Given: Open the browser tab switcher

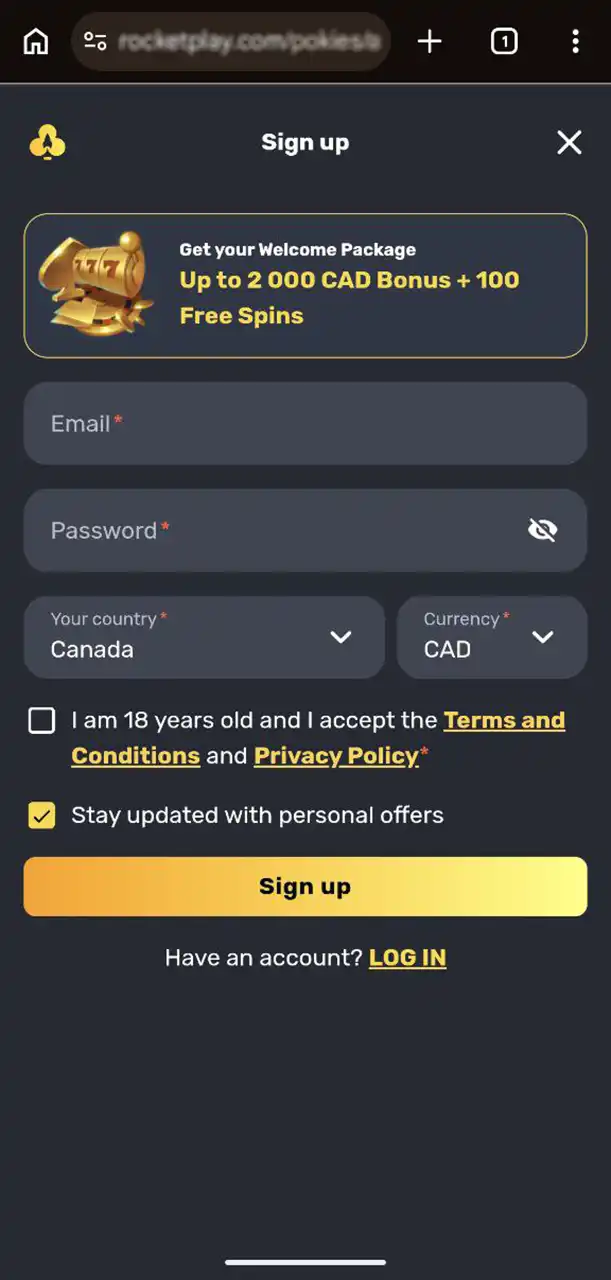Looking at the screenshot, I should coord(504,41).
